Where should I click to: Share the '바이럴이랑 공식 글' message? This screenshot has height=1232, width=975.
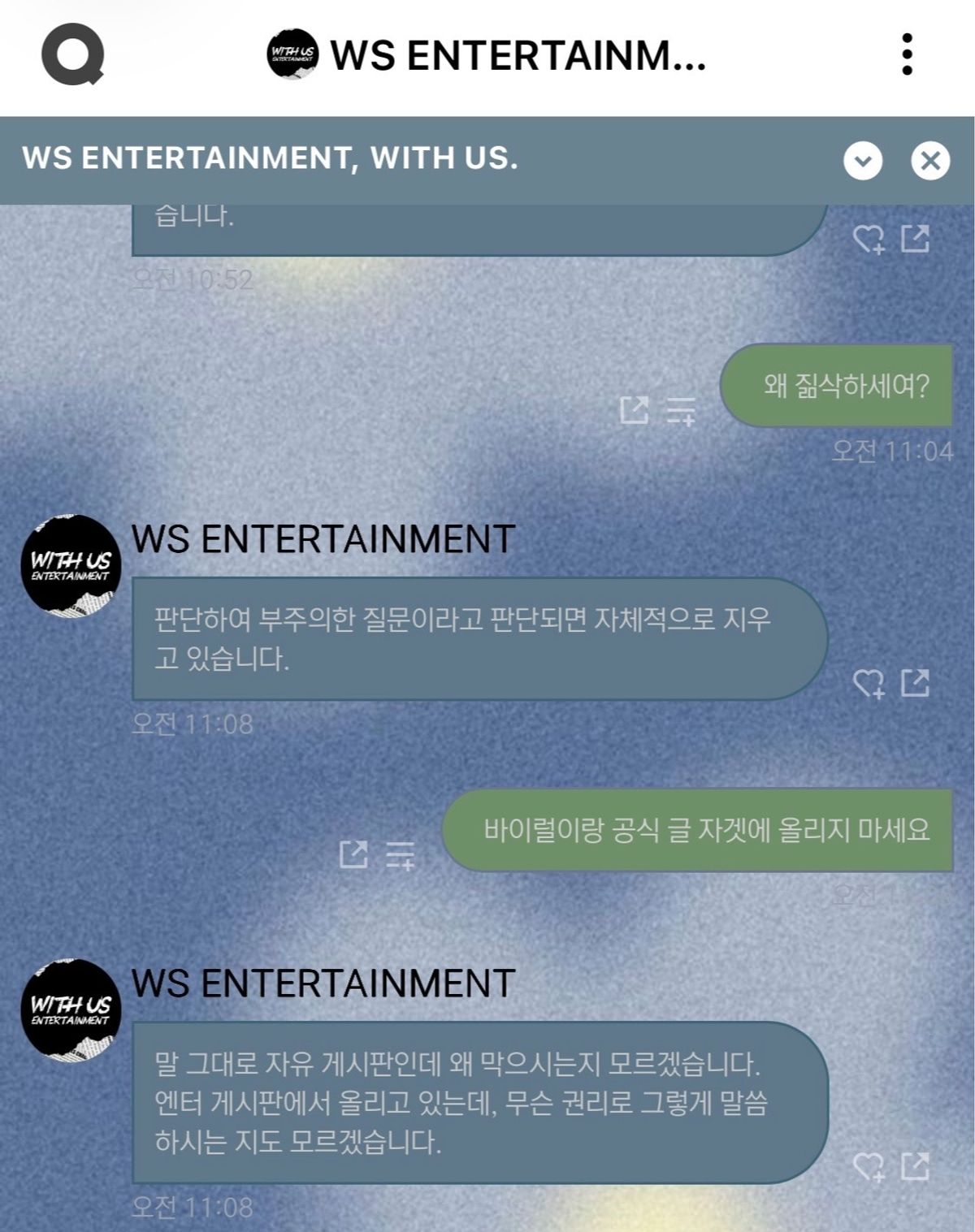point(353,854)
